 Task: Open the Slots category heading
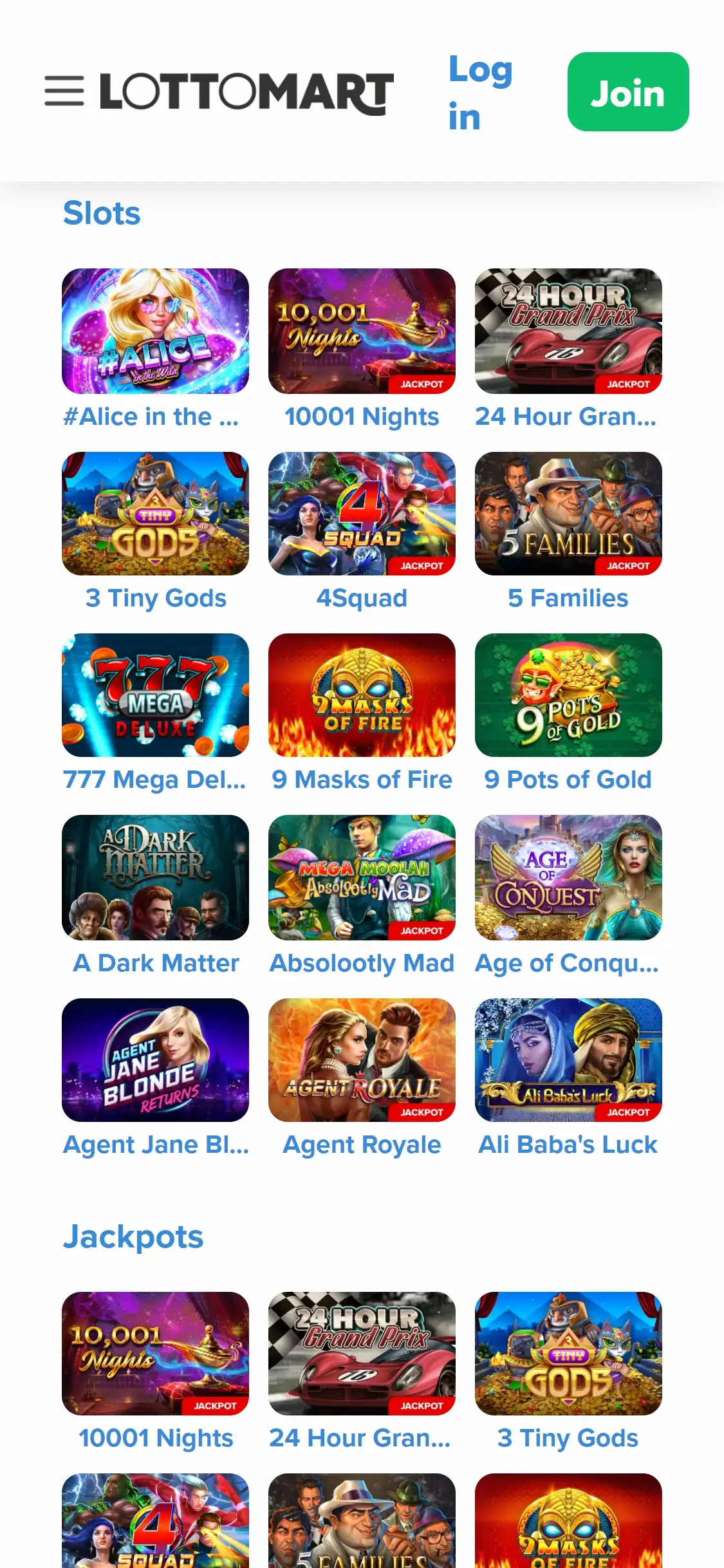[102, 213]
